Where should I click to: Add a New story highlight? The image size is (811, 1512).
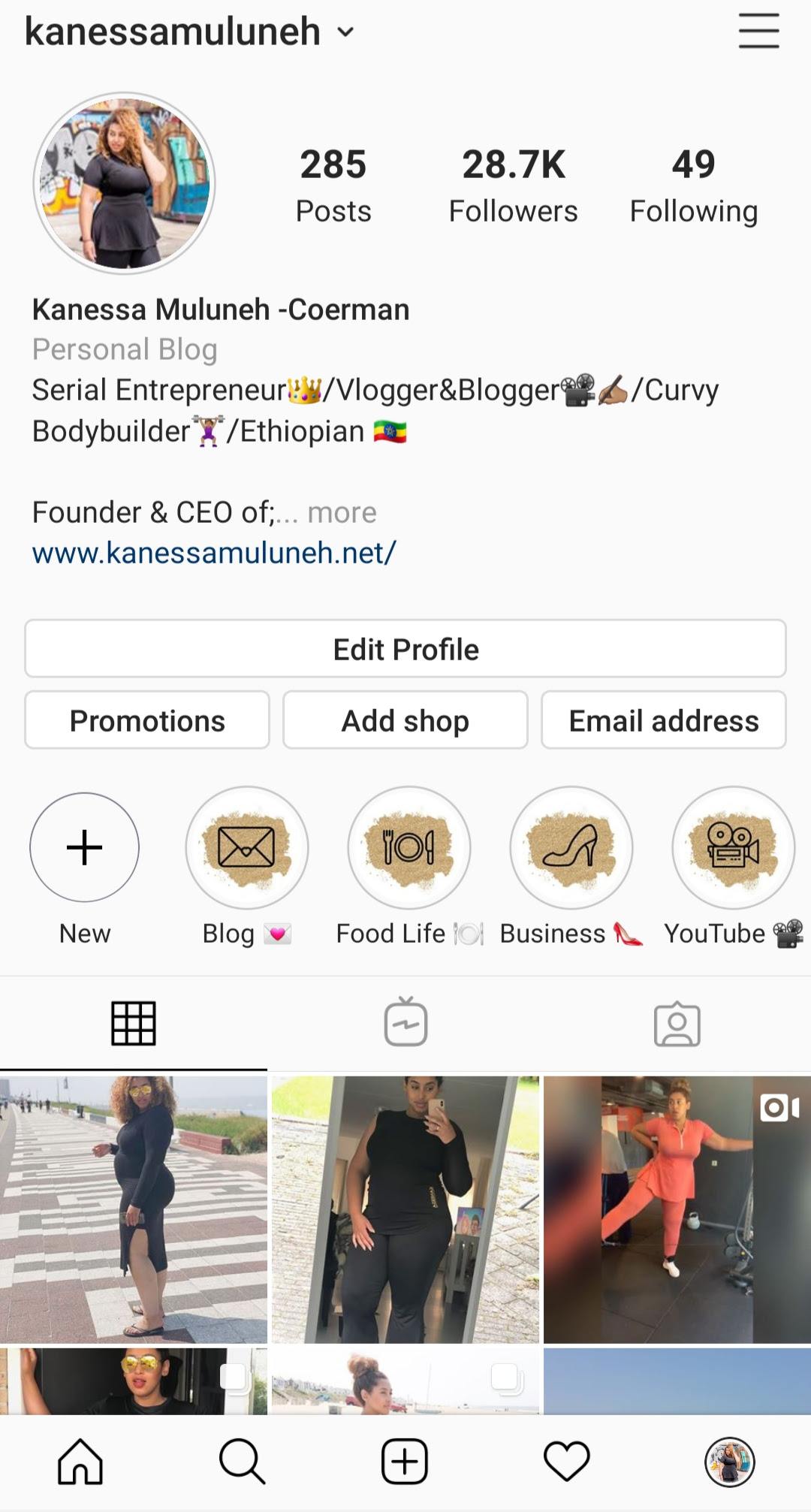tap(85, 847)
